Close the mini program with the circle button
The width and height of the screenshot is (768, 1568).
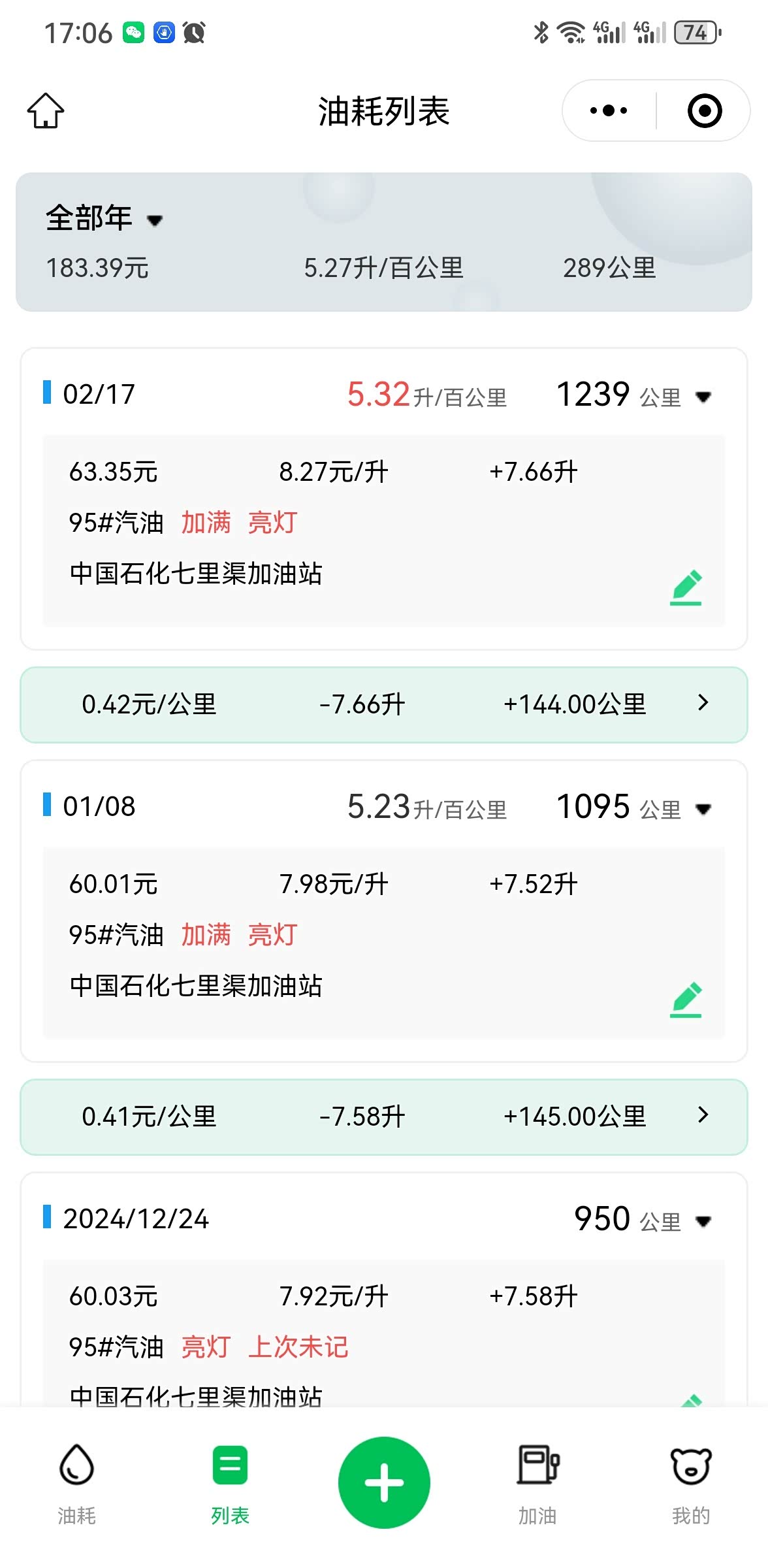705,110
